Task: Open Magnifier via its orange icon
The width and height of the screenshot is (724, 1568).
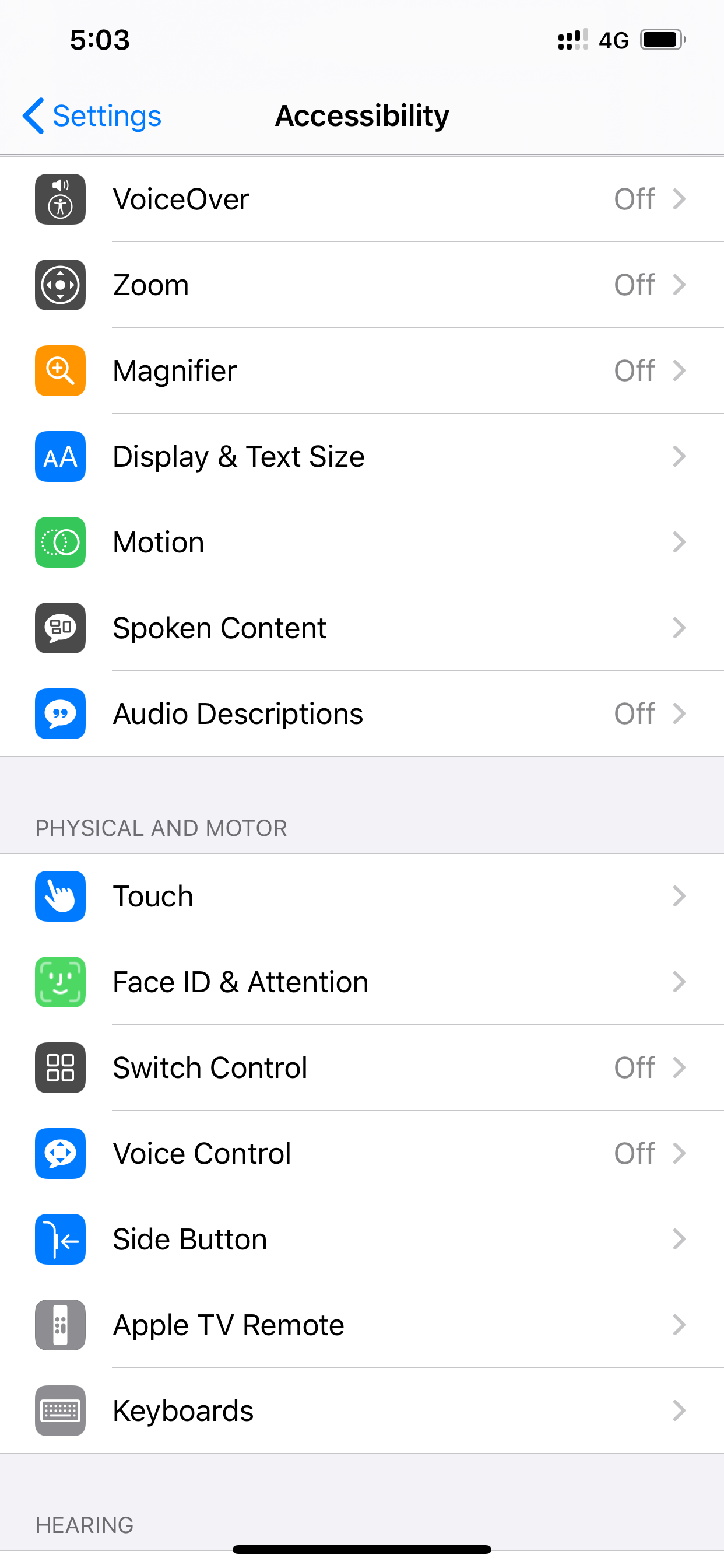Action: [60, 370]
